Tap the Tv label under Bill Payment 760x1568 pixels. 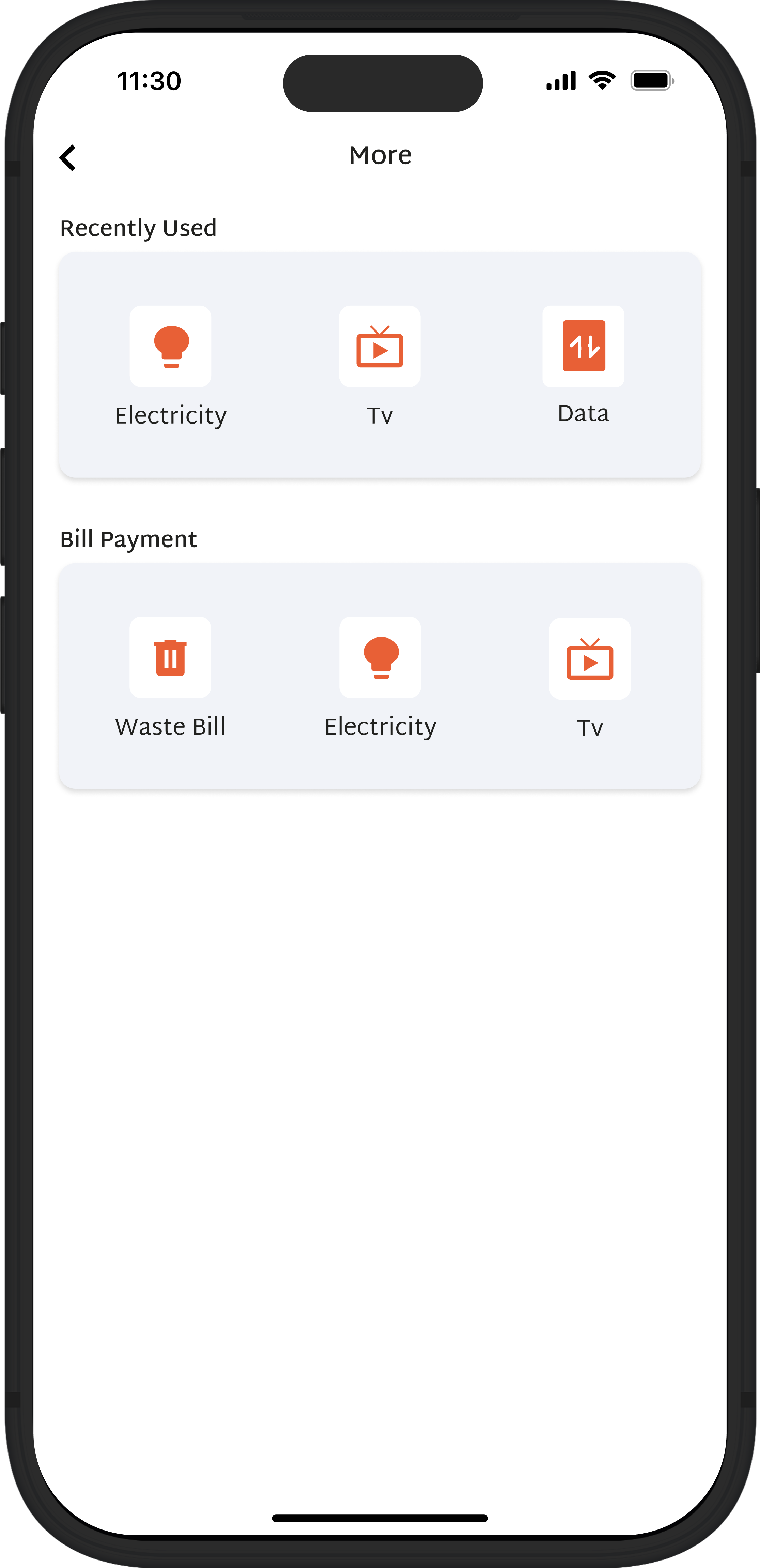pos(589,725)
